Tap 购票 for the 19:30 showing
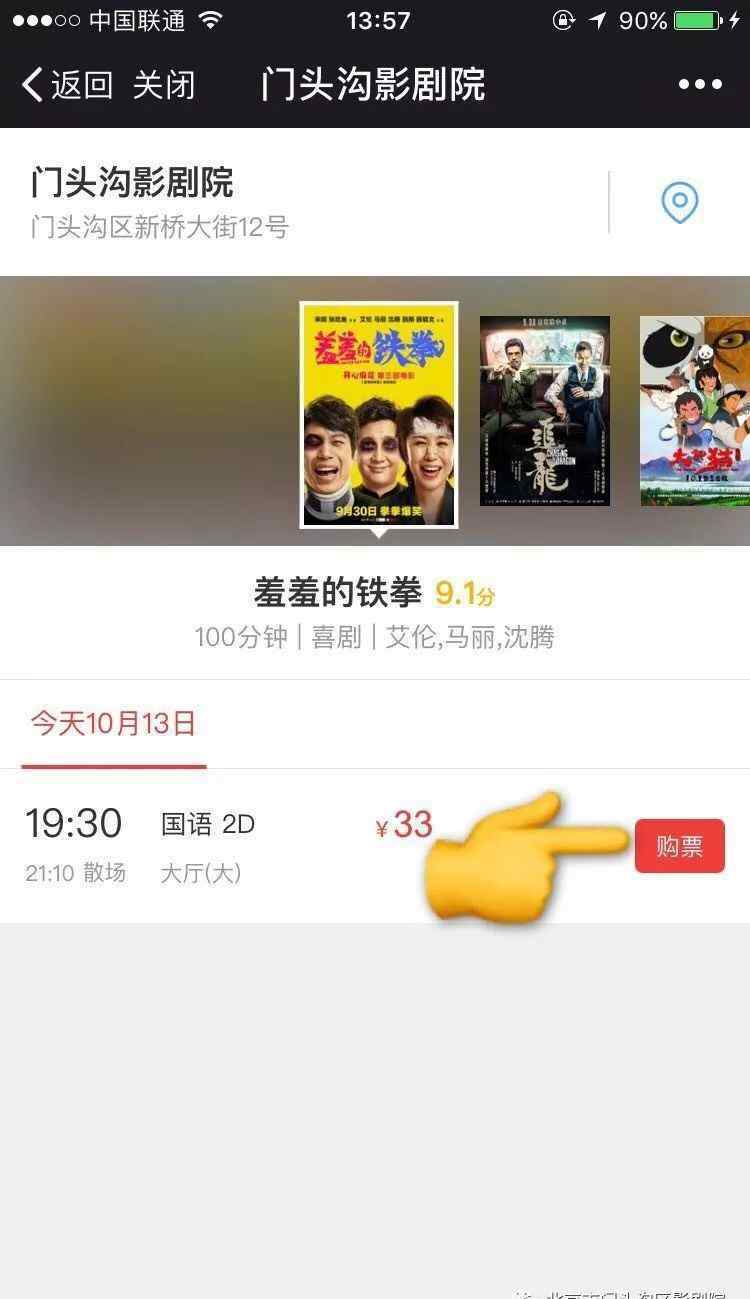This screenshot has width=750, height=1299. (680, 846)
